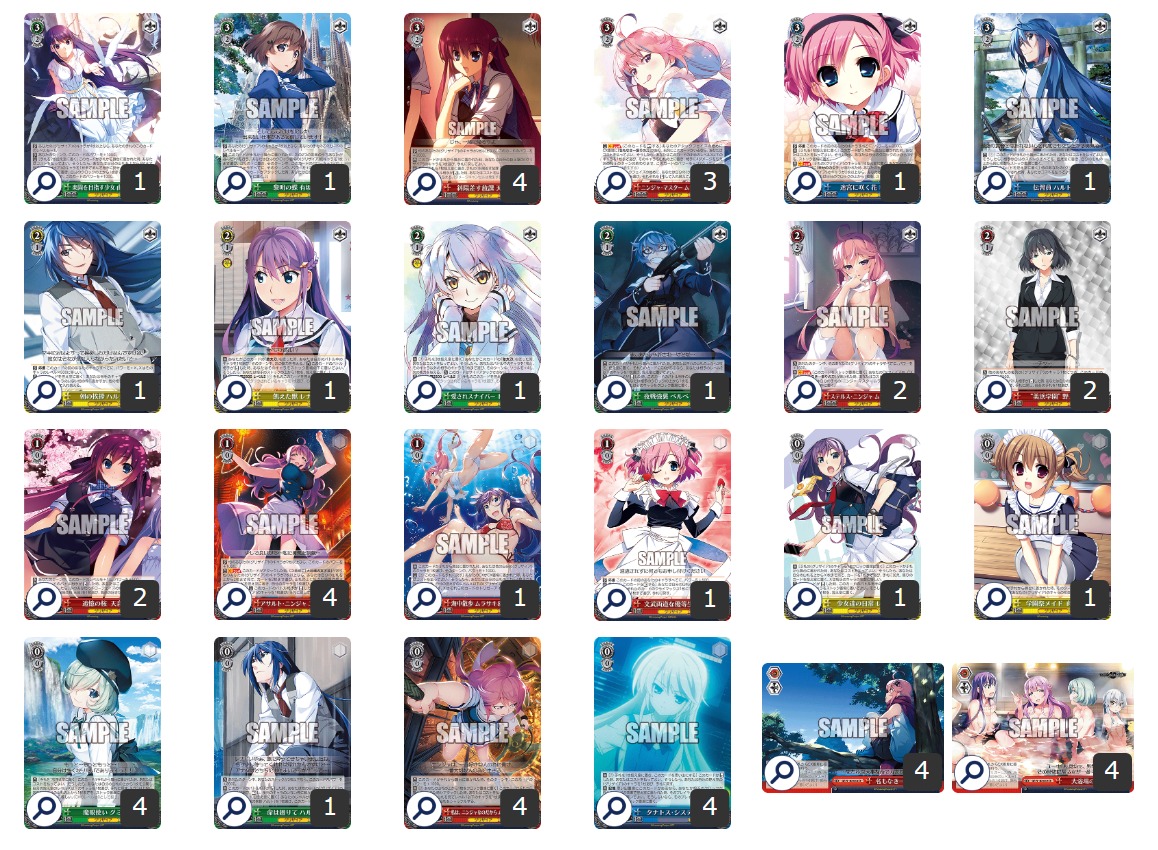Viewport: 1158px width, 850px height.
Task: Enlarge the glowing cyan silhouette girl card
Action: tap(612, 808)
